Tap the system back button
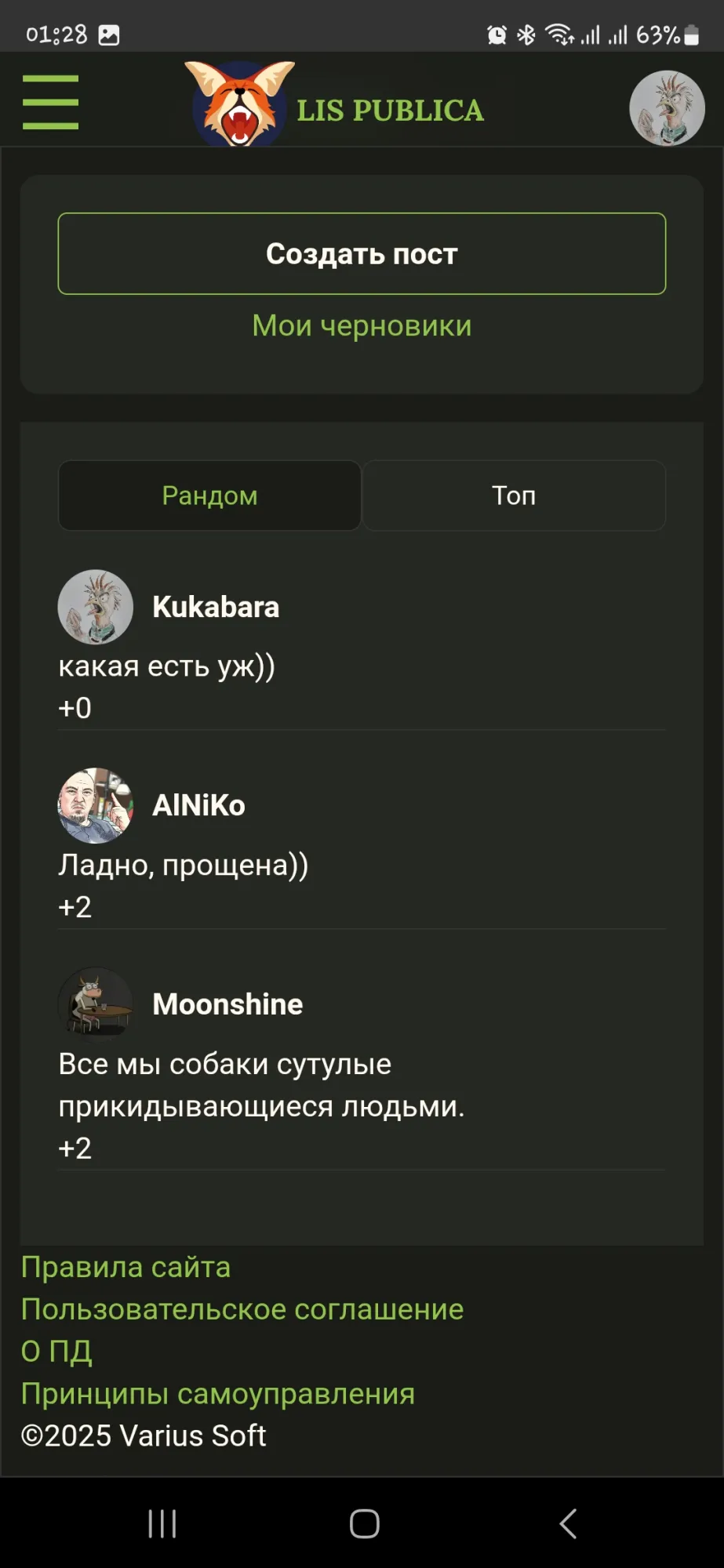Image resolution: width=724 pixels, height=1568 pixels. point(568,1524)
